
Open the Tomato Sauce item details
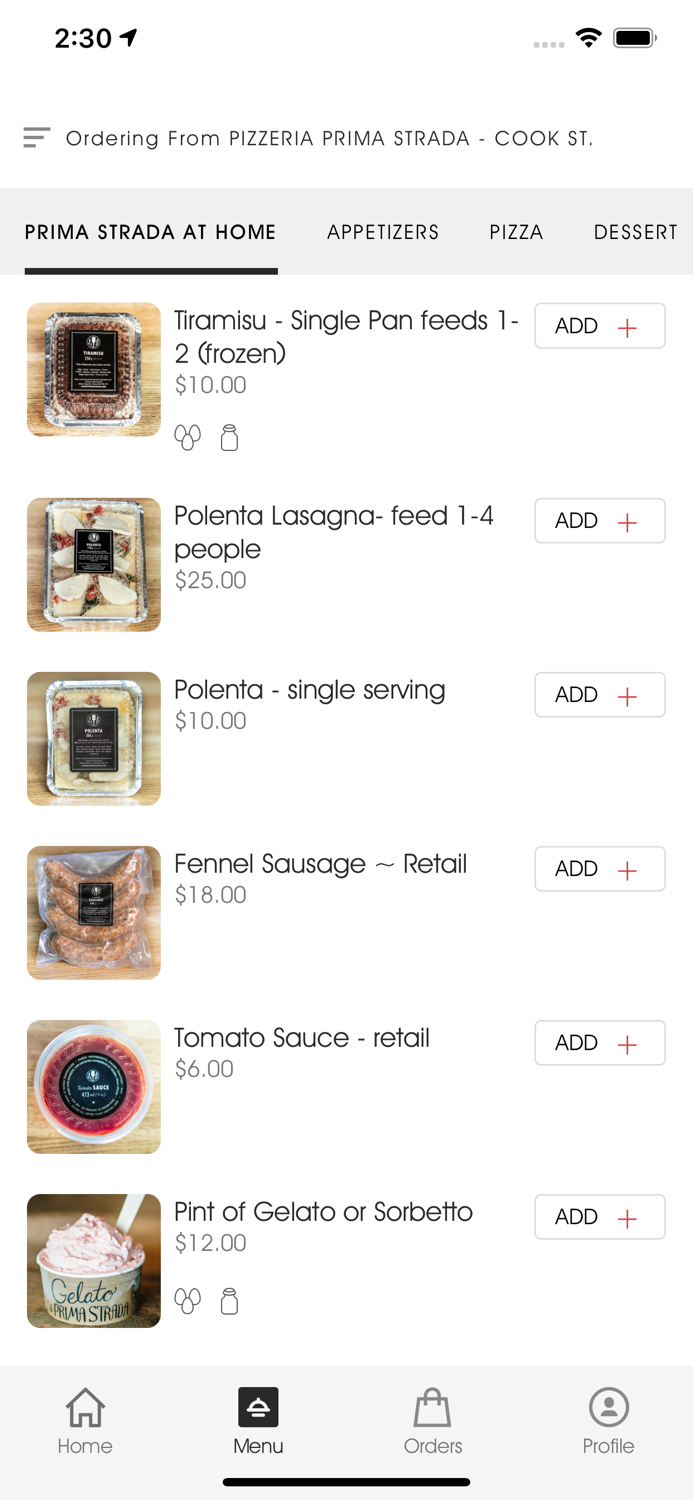point(301,1039)
